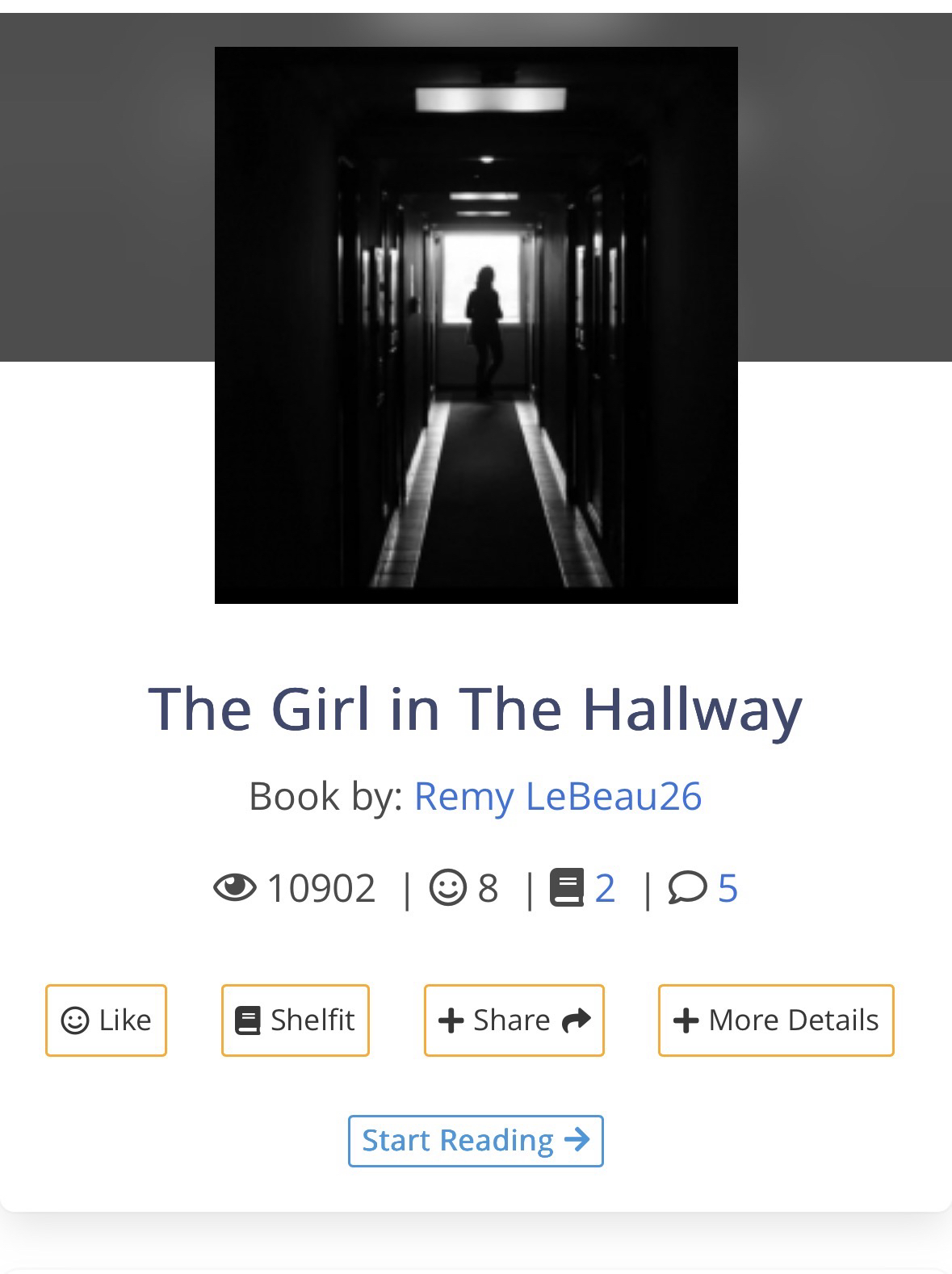View the 5 comments
The width and height of the screenshot is (952, 1274).
pos(727,888)
